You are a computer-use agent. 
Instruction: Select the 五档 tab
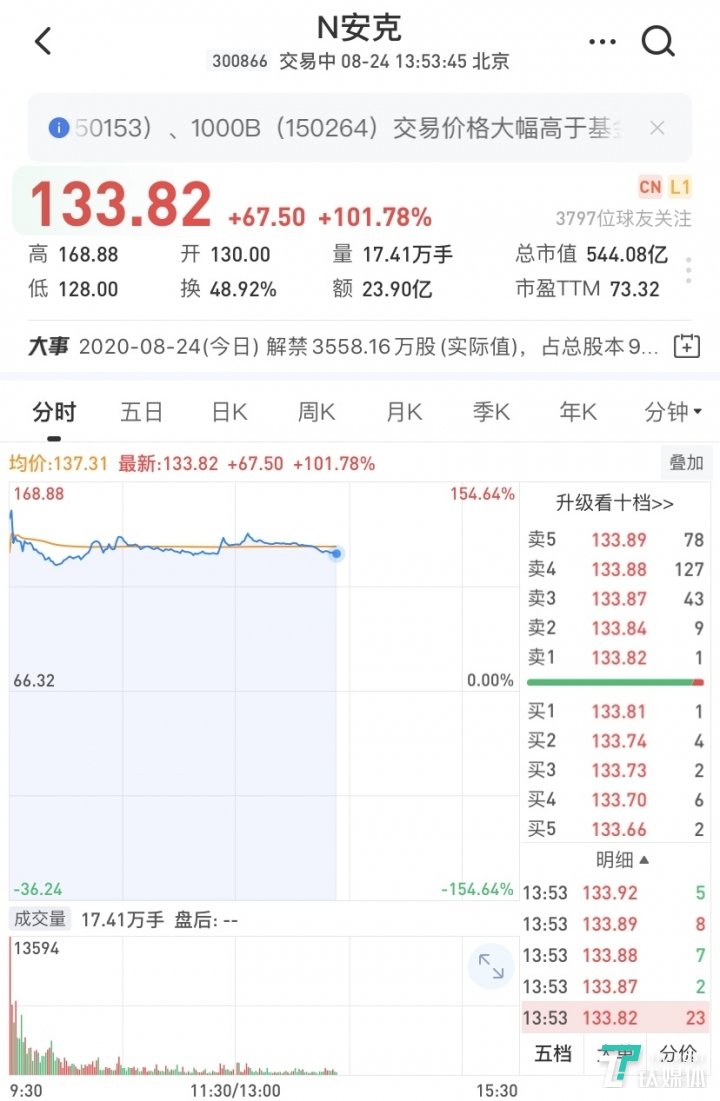coord(553,1053)
